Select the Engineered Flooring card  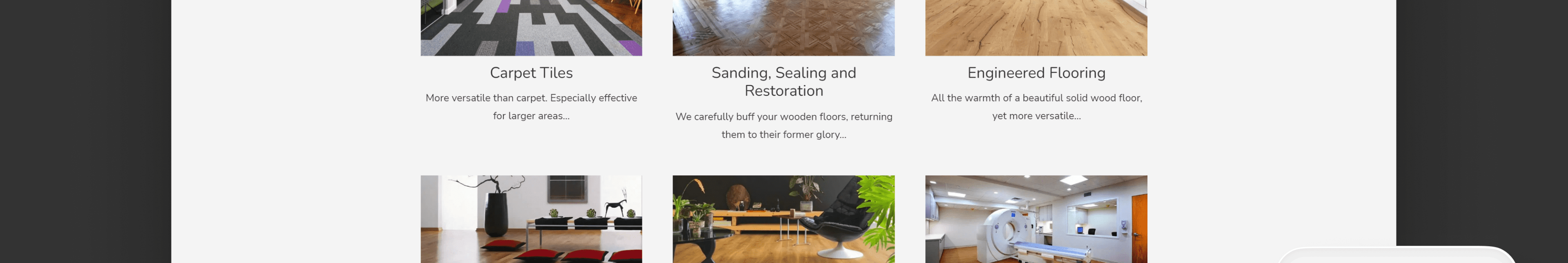coord(1036,73)
